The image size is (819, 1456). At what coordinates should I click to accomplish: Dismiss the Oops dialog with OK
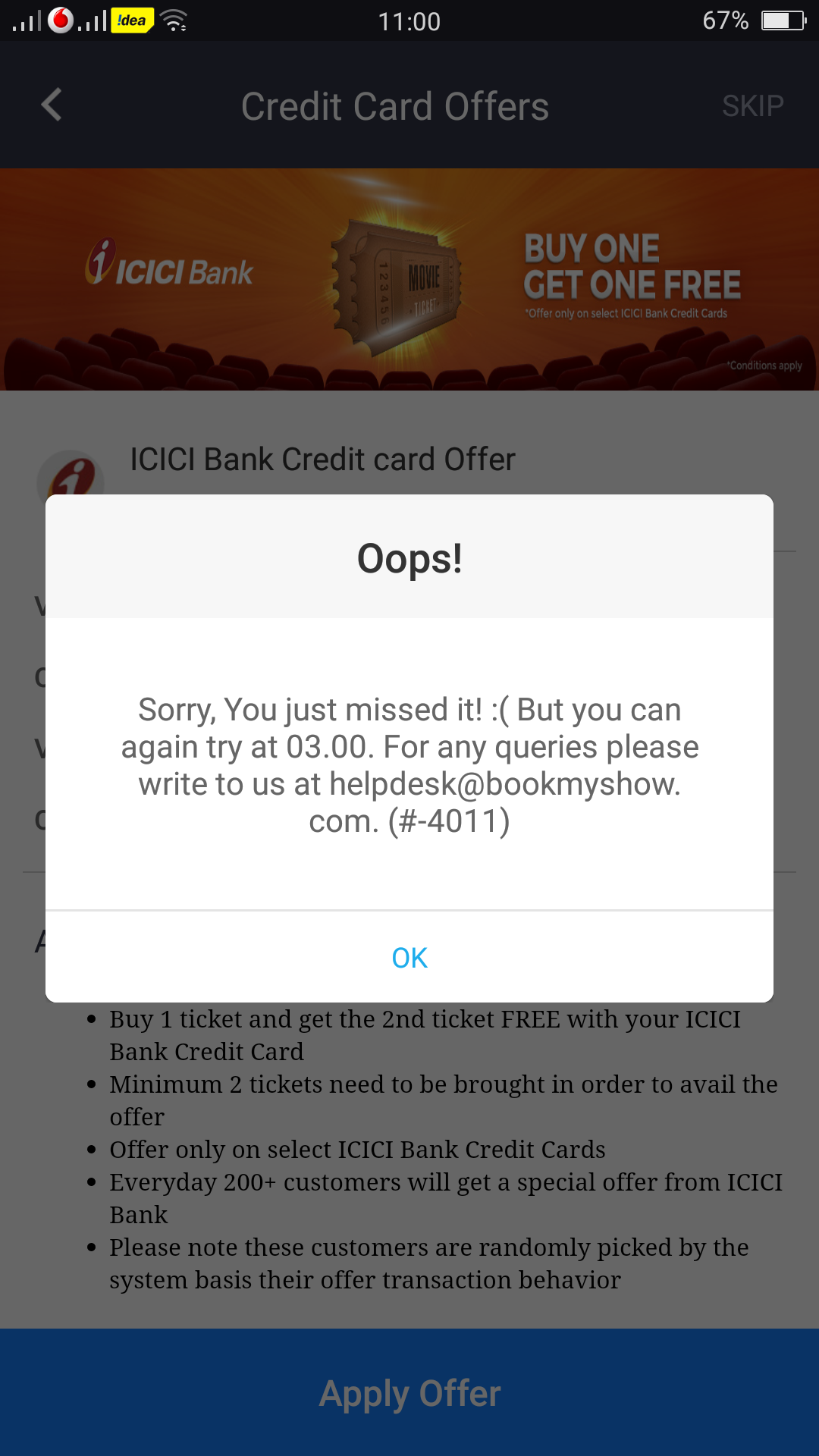[x=409, y=958]
